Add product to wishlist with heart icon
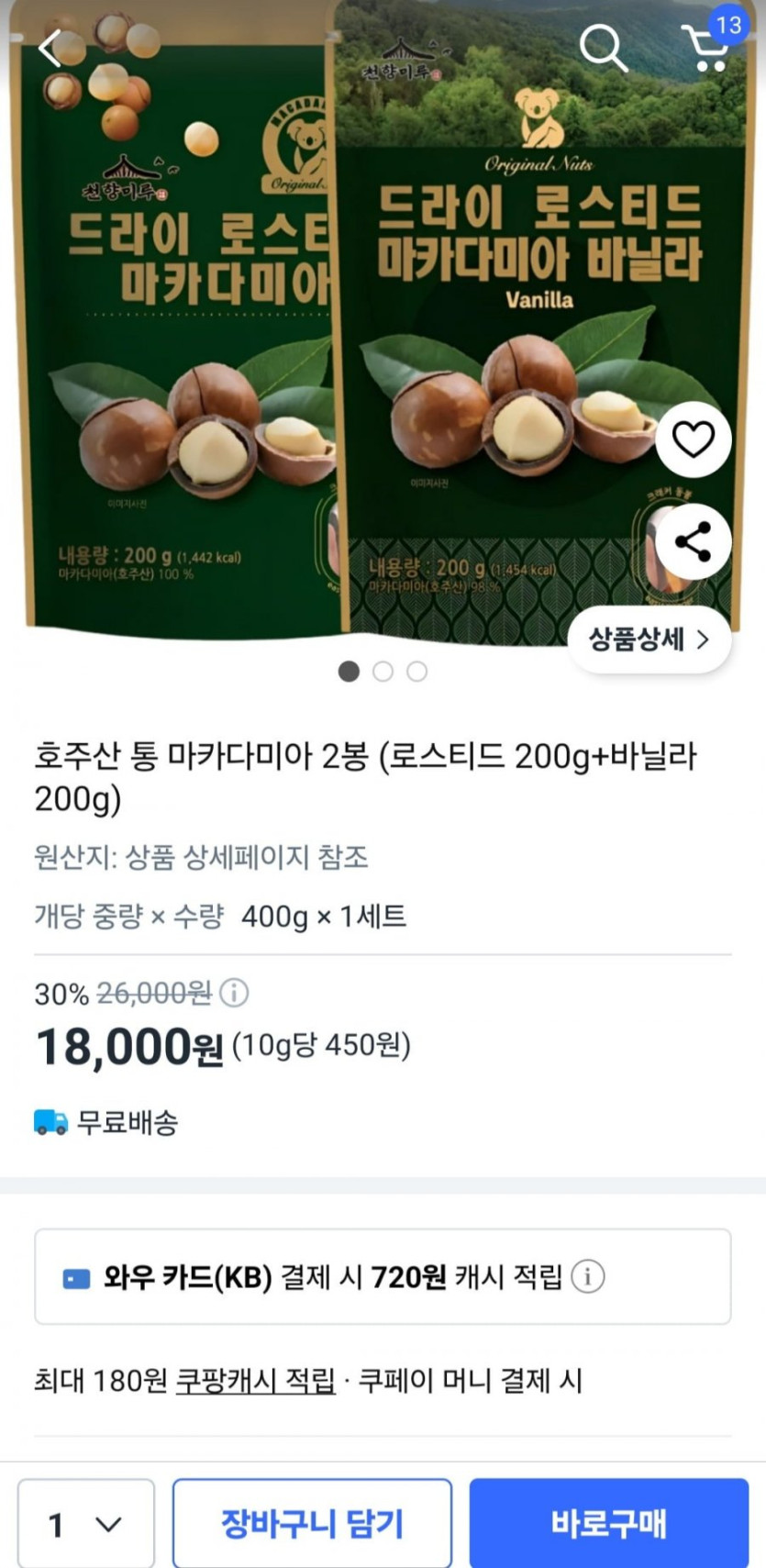 (693, 439)
